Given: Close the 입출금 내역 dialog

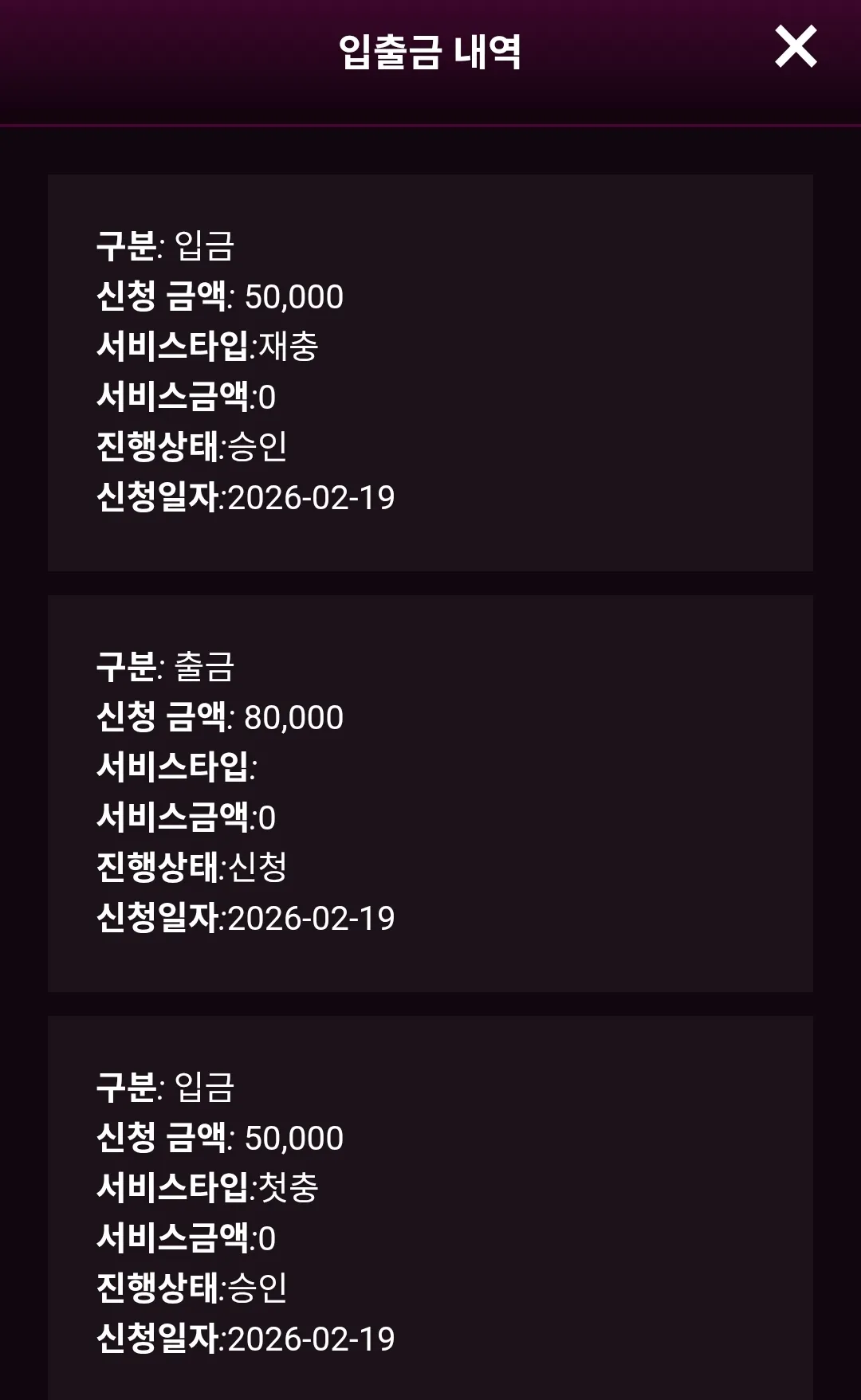Looking at the screenshot, I should point(796,47).
